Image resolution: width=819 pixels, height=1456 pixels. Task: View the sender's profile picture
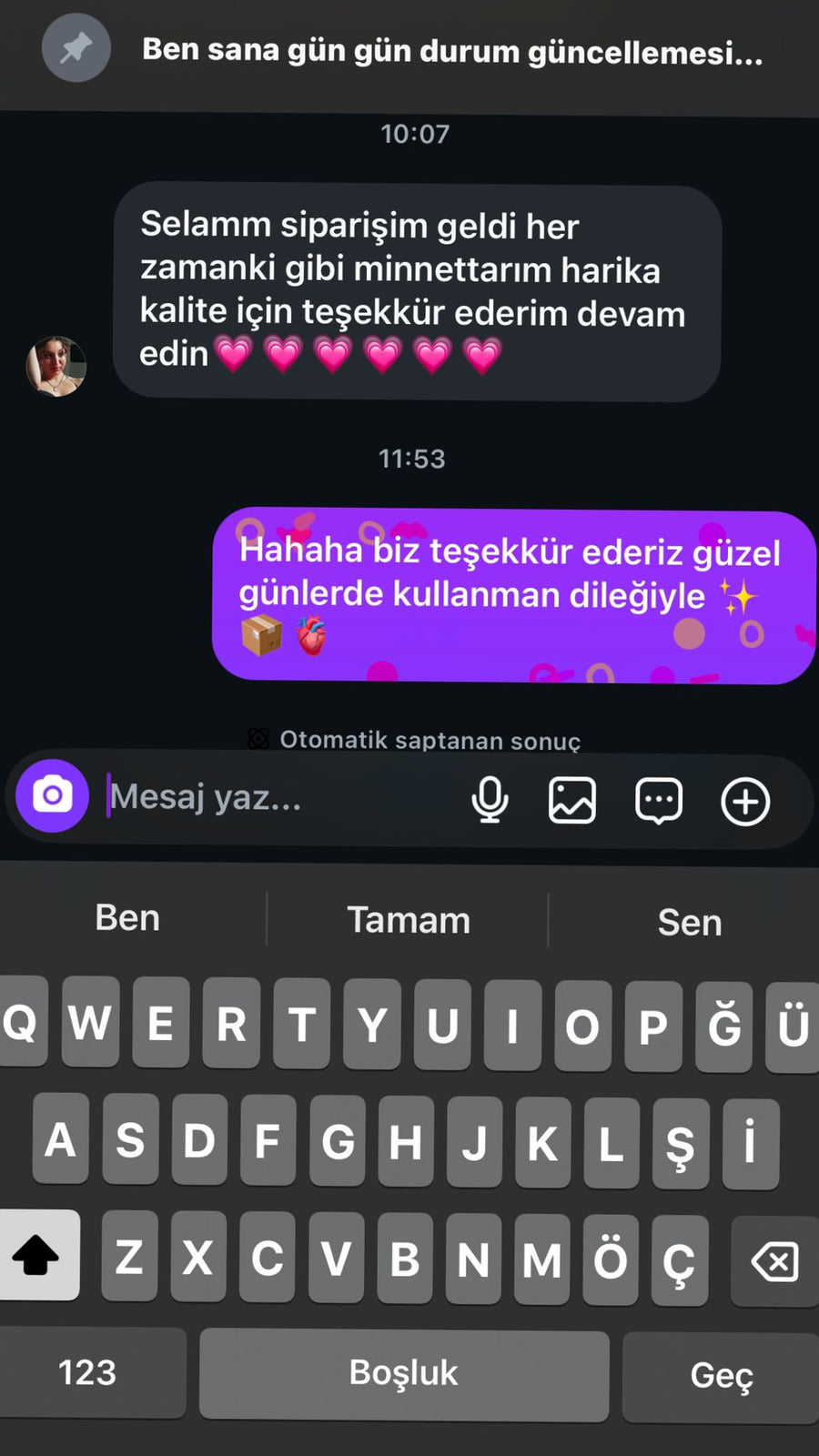(56, 366)
